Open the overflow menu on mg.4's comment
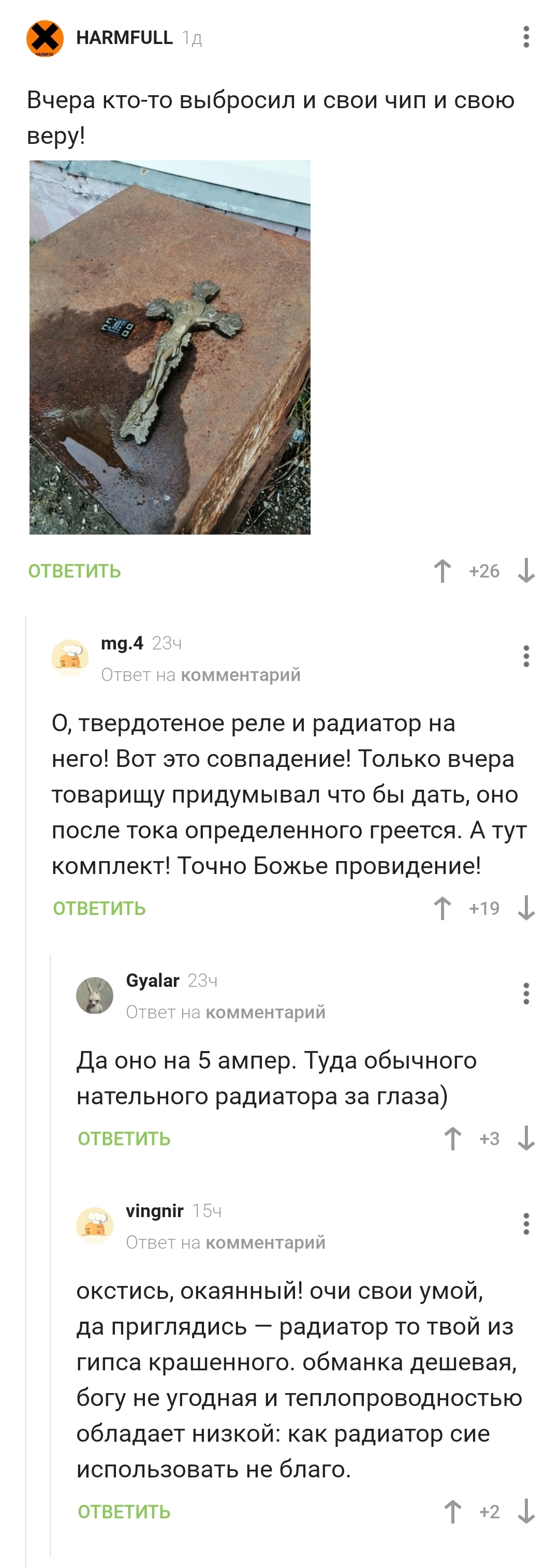Viewport: 559px width, 1568px height. 526,656
